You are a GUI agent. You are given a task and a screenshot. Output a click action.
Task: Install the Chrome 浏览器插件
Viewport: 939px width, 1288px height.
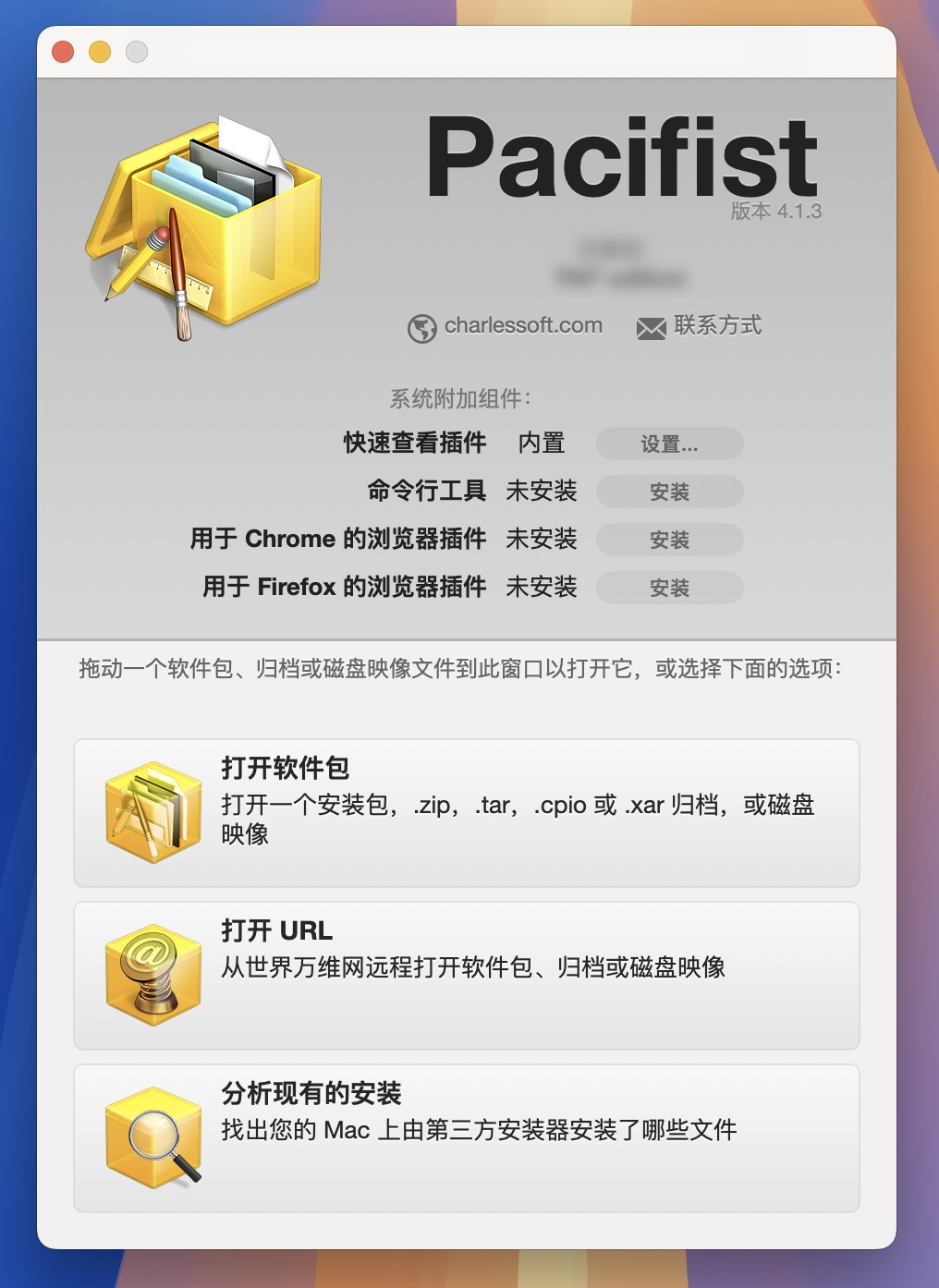click(x=670, y=540)
